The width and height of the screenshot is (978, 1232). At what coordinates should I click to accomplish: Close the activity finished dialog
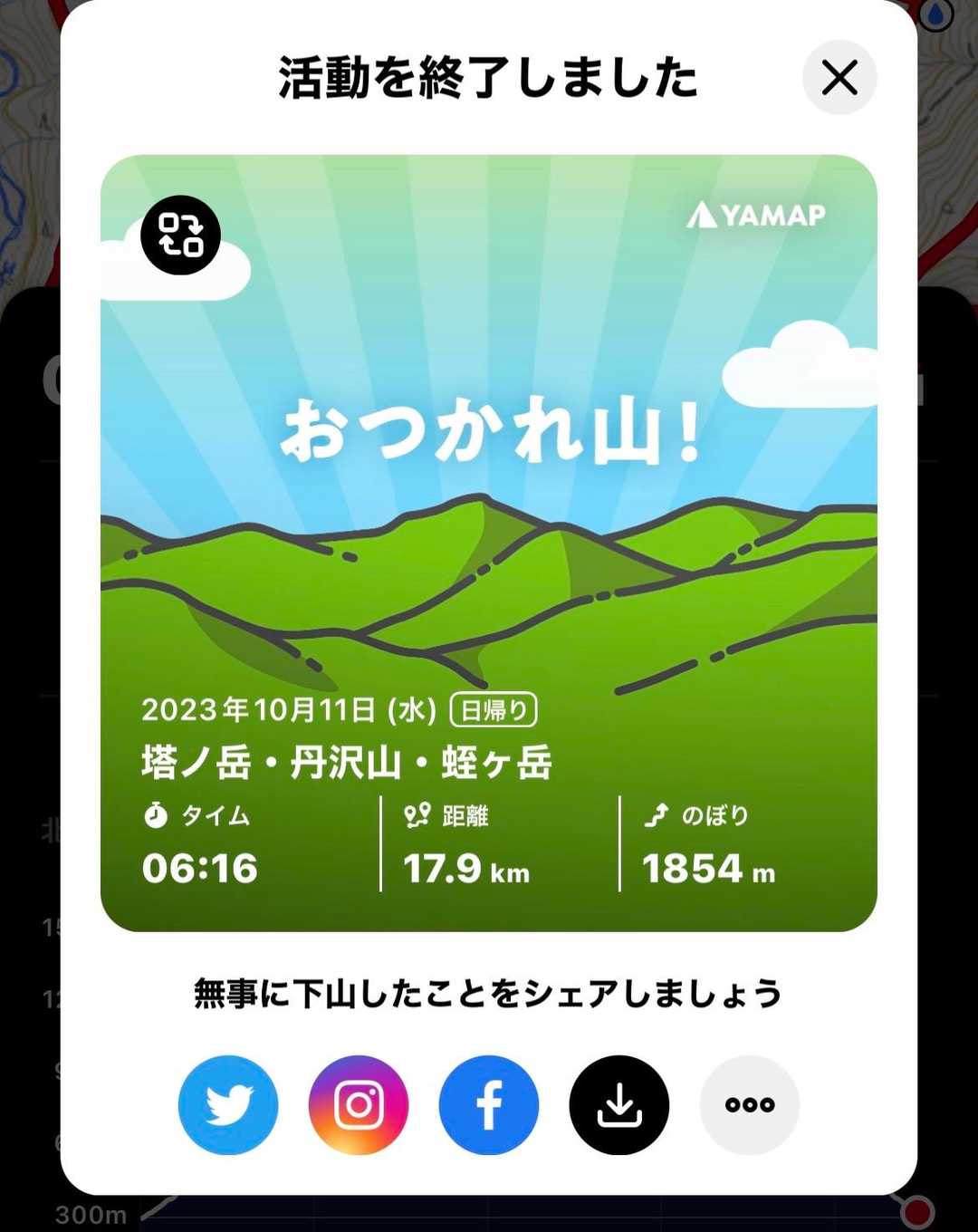[839, 78]
